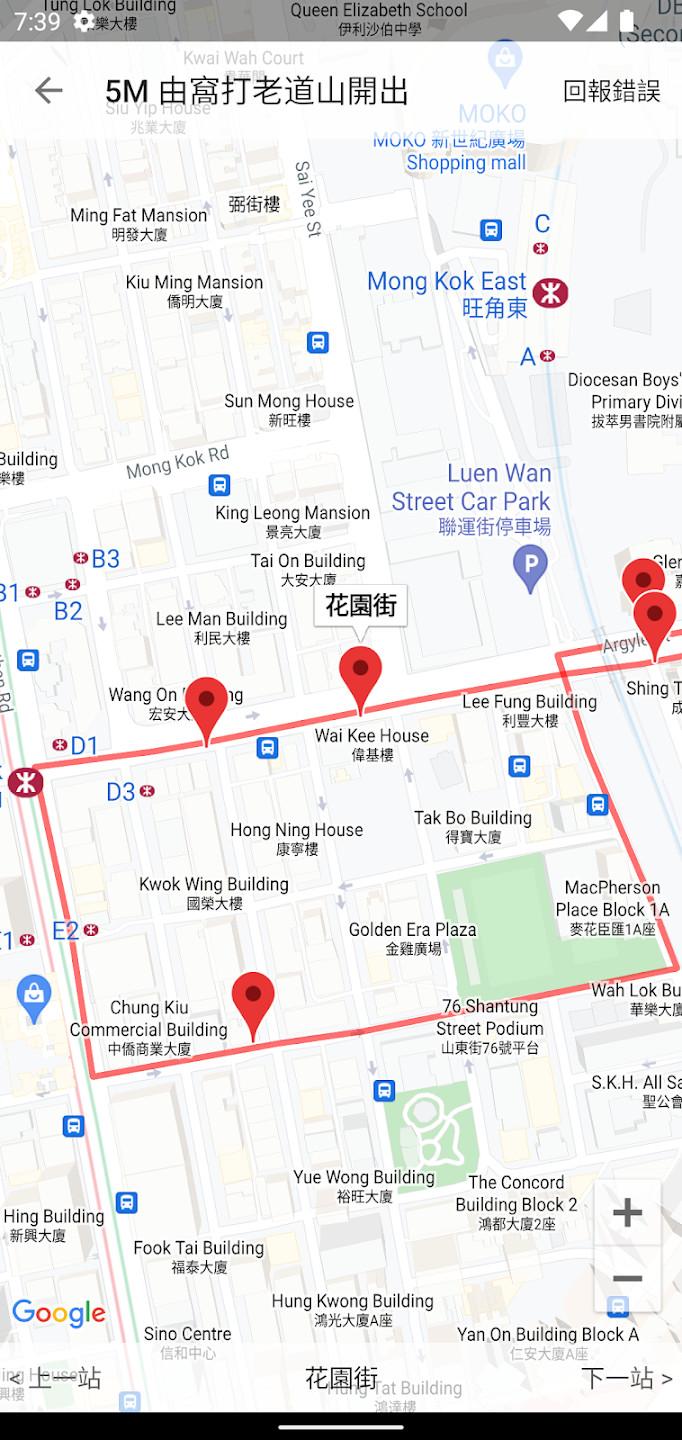This screenshot has width=682, height=1440.
Task: Zoom in on the map
Action: pyautogui.click(x=627, y=1213)
